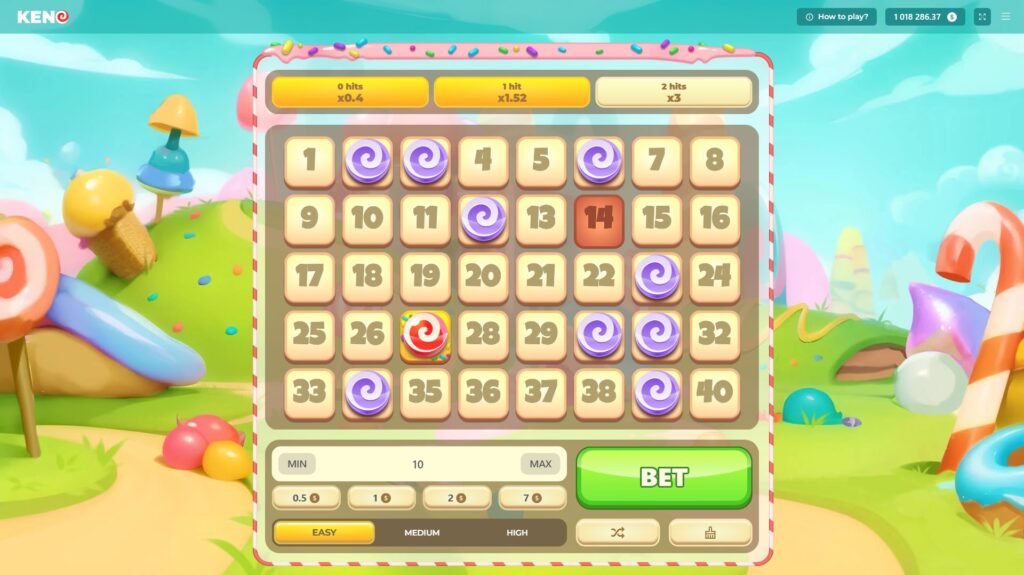
Task: Select the 2 bet chip
Action: (x=457, y=498)
